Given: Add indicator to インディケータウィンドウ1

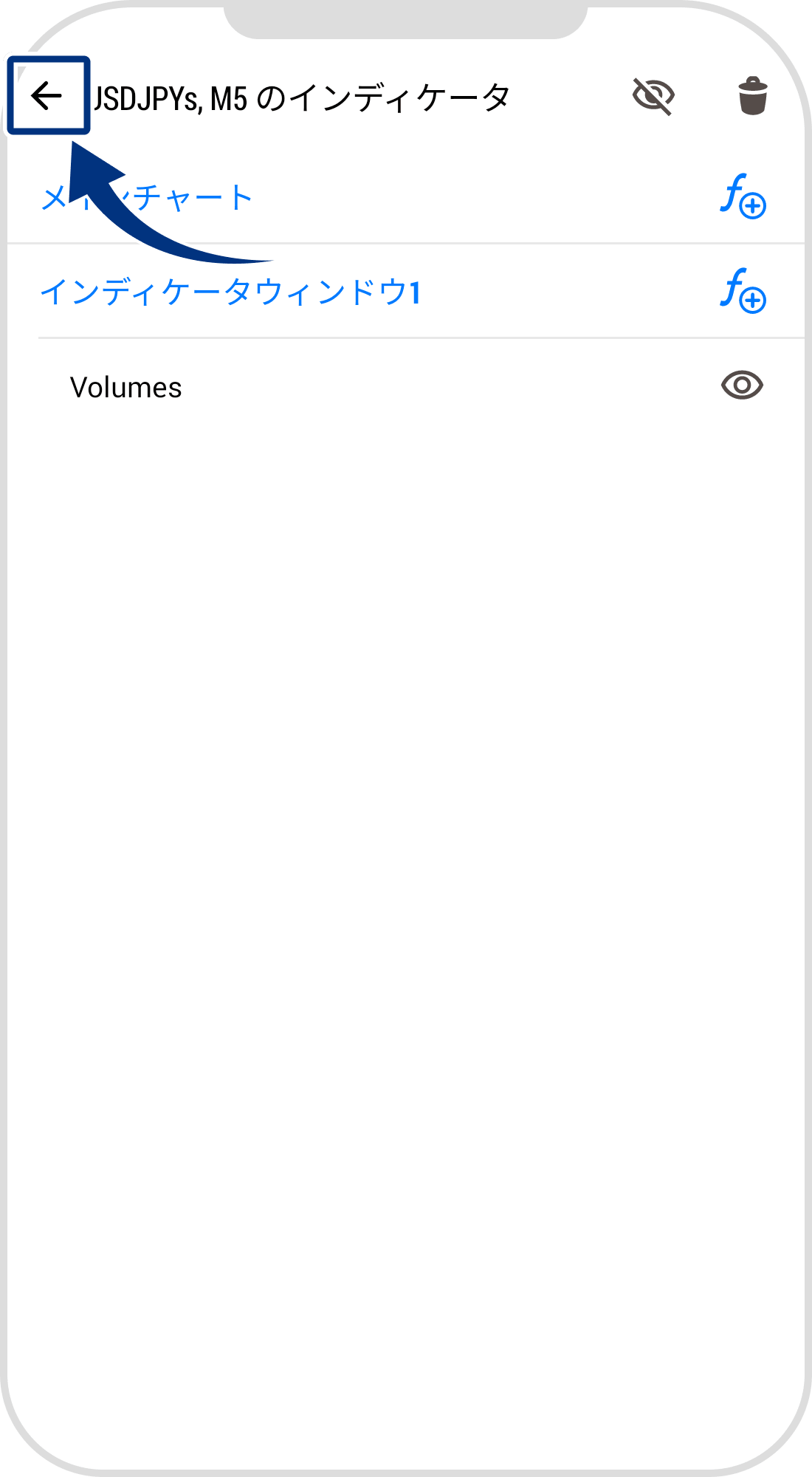Looking at the screenshot, I should 743,292.
